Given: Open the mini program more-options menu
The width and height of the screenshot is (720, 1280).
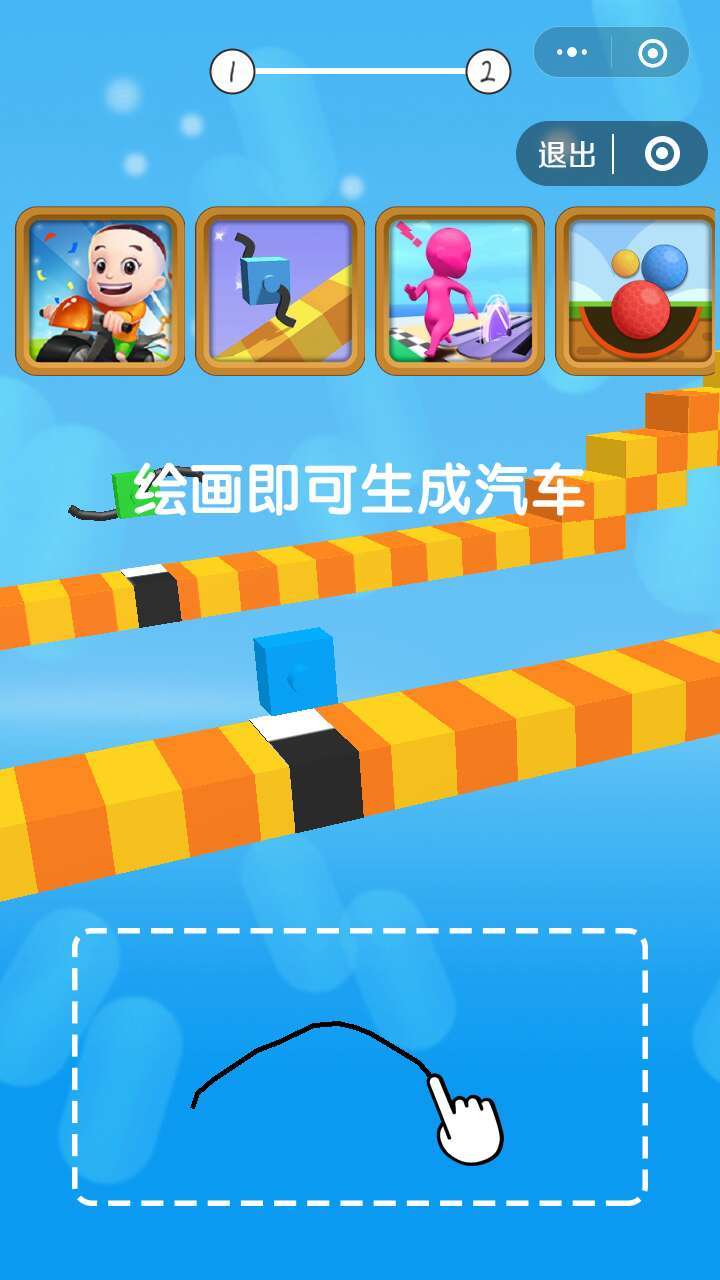Looking at the screenshot, I should tap(572, 53).
